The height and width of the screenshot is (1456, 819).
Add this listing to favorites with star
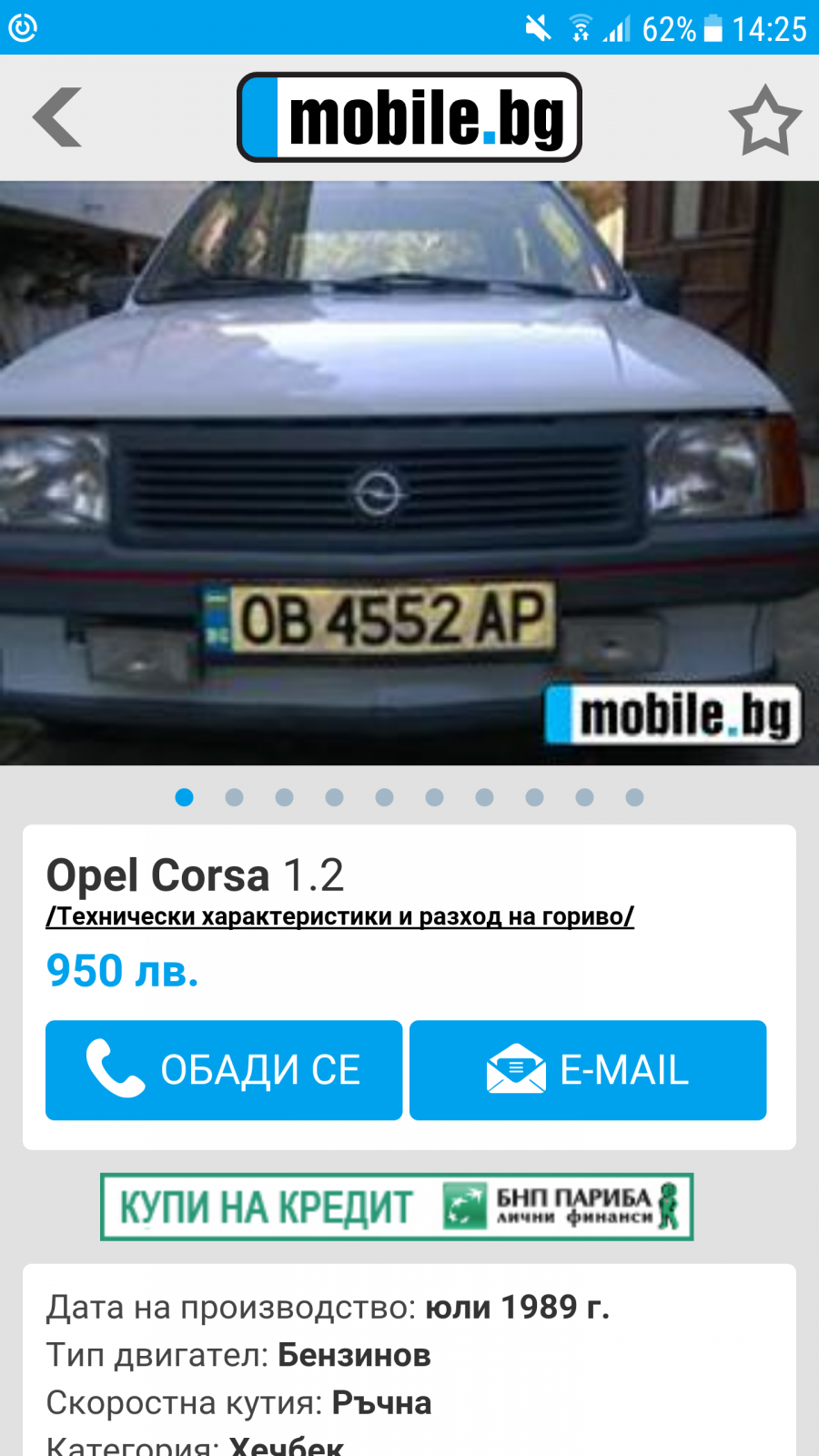(764, 120)
